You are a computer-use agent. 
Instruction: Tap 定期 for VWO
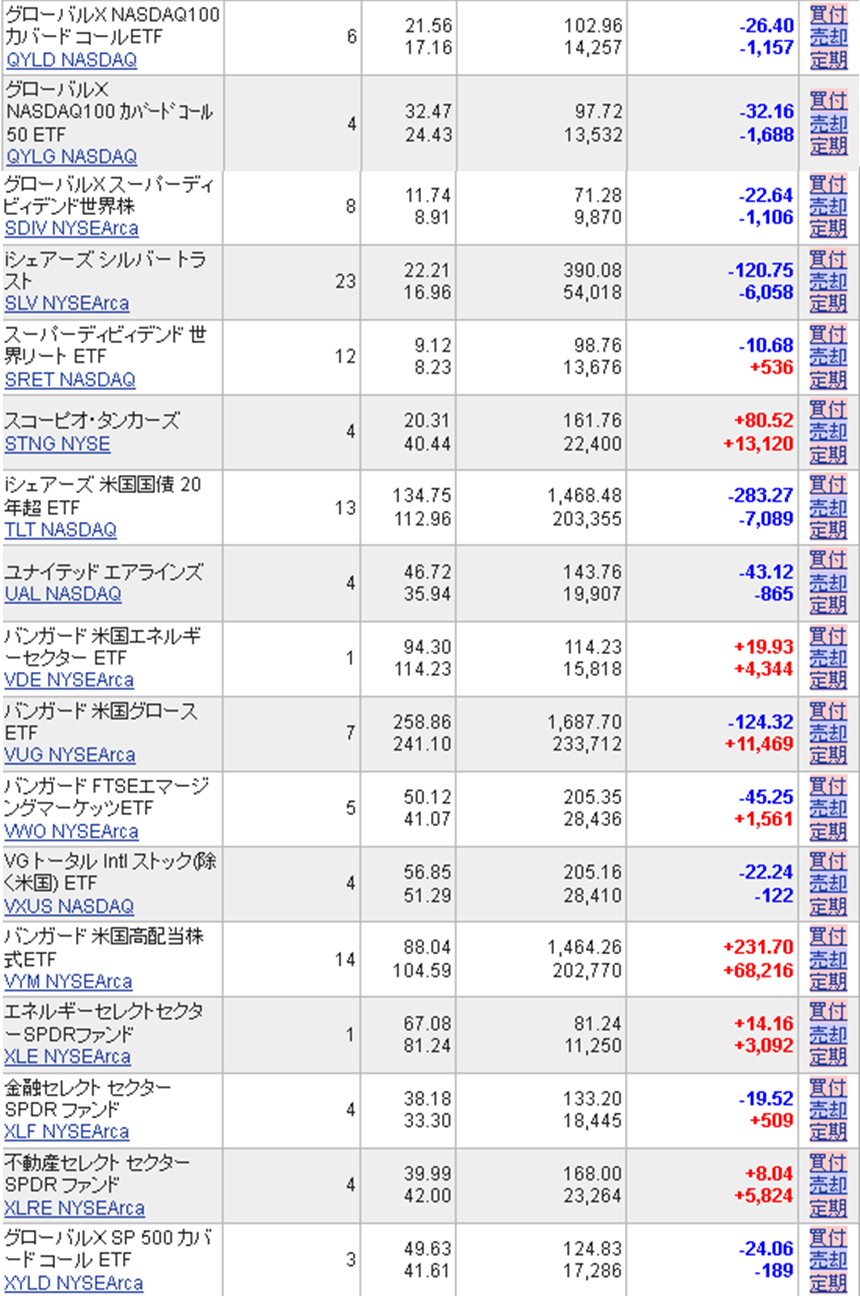[828, 830]
